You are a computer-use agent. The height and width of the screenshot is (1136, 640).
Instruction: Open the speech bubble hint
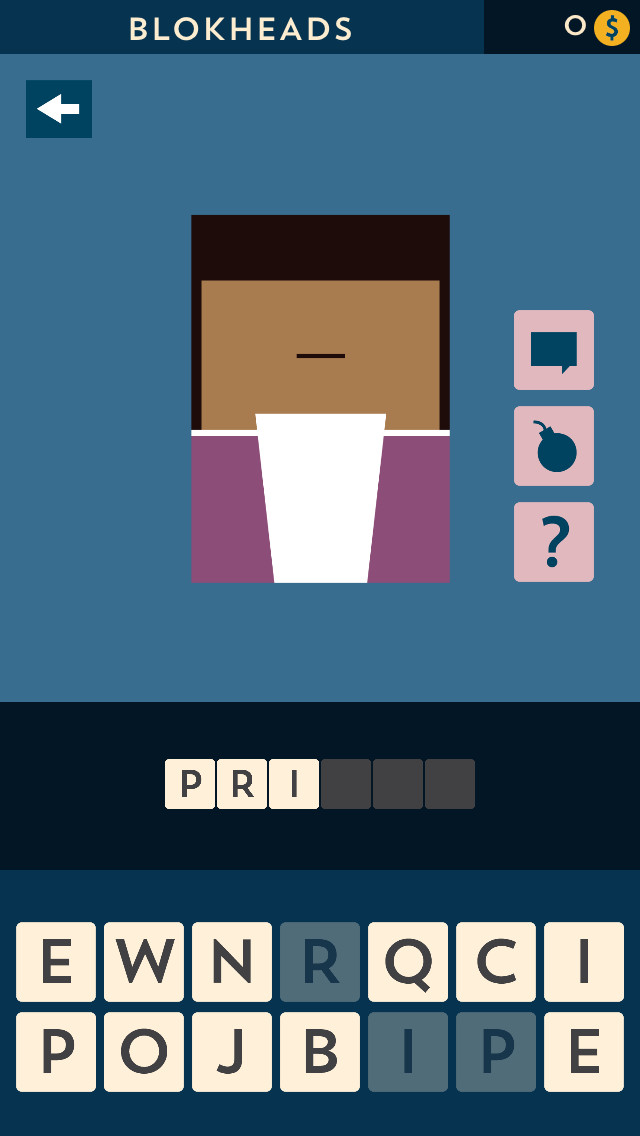(x=554, y=350)
